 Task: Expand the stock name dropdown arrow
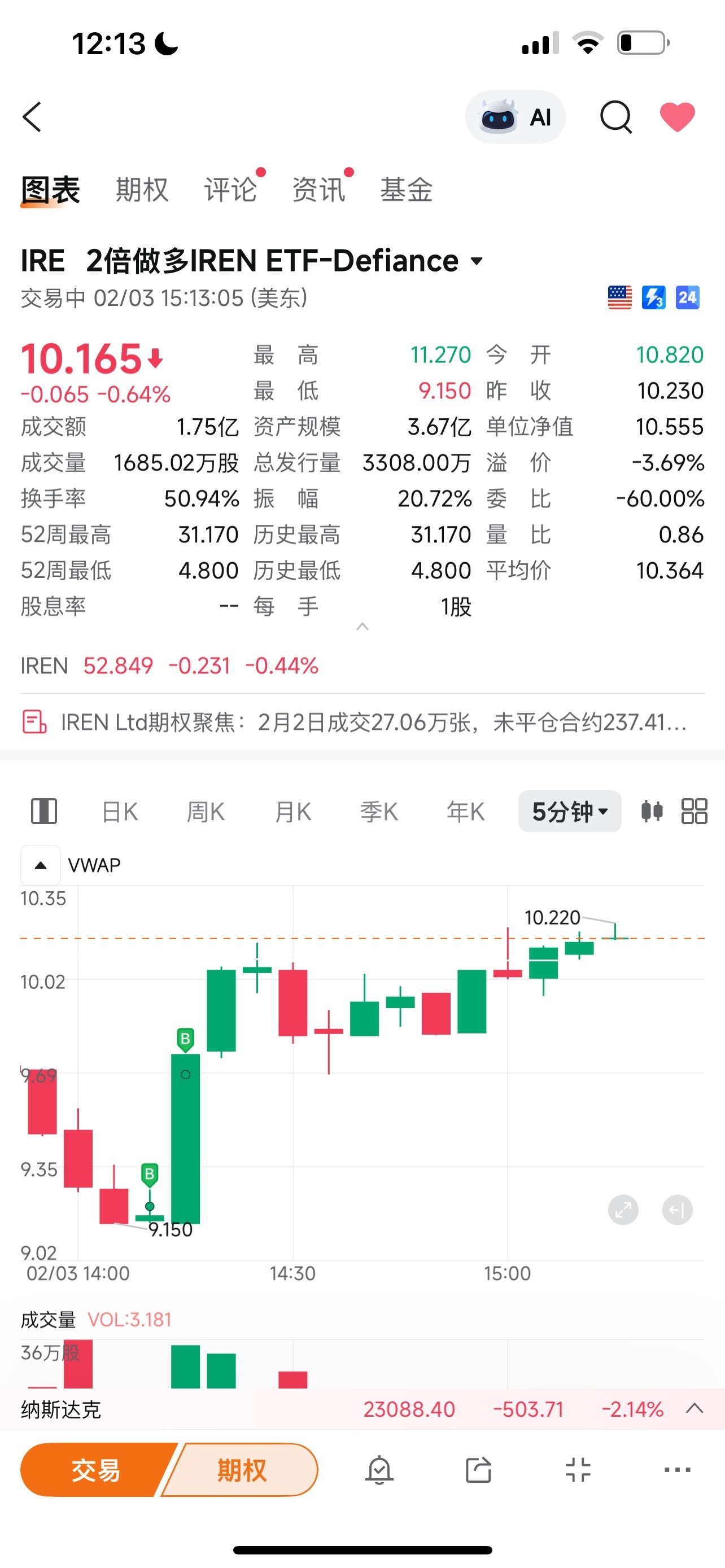click(477, 262)
